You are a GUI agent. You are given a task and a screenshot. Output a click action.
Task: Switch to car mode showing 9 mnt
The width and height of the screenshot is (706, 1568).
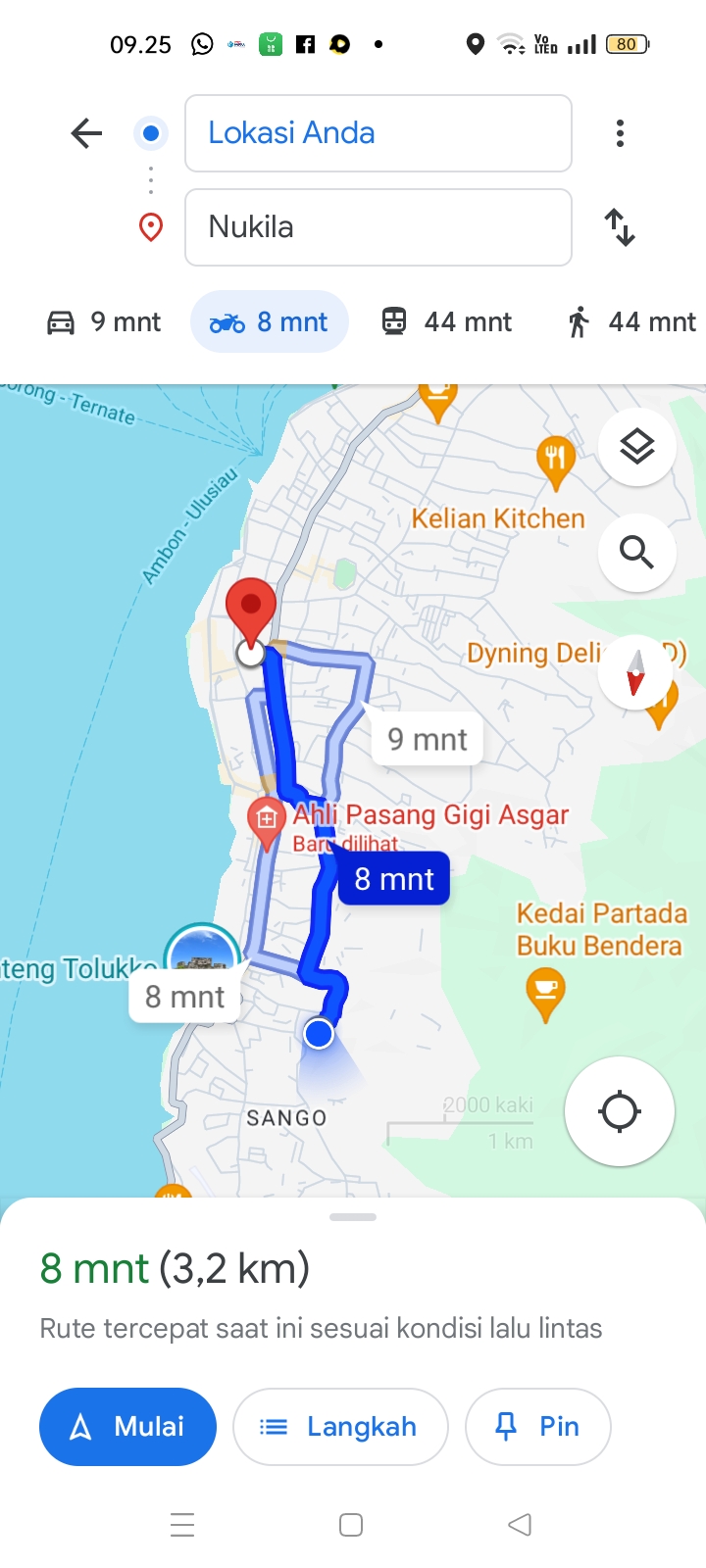tap(104, 321)
